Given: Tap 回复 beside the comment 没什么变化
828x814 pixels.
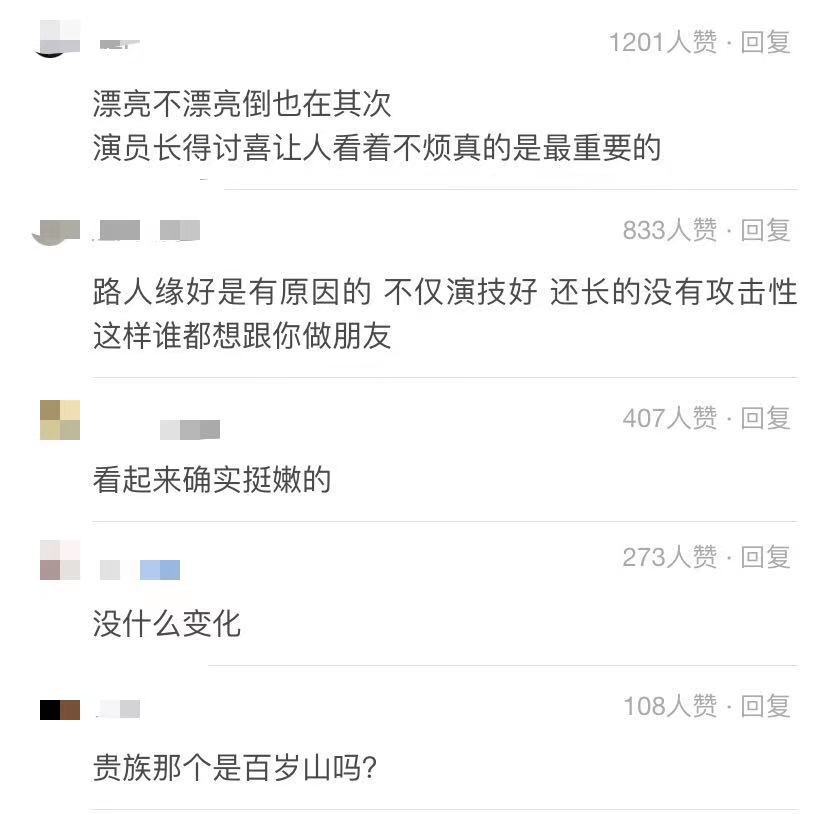Looking at the screenshot, I should pos(765,557).
